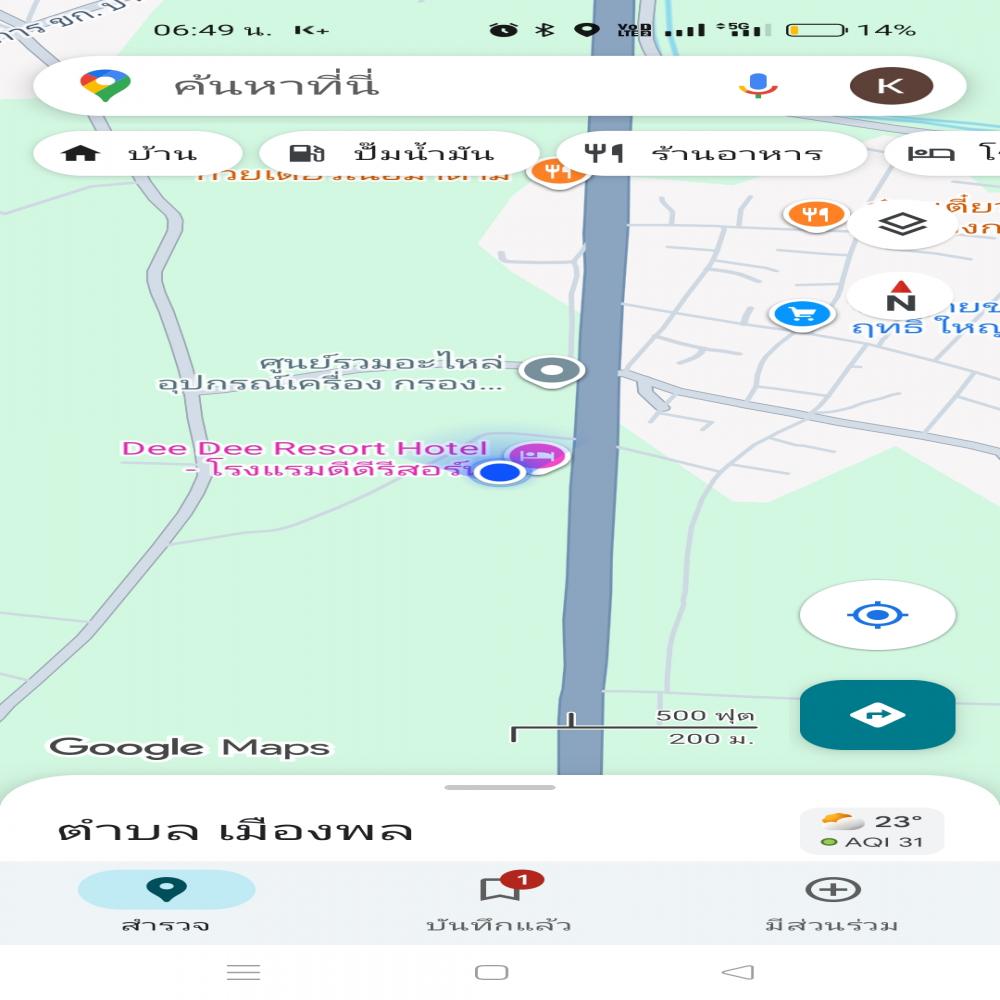1000x1000 pixels.
Task: Switch to the สำรวจ tab
Action: coord(166,903)
